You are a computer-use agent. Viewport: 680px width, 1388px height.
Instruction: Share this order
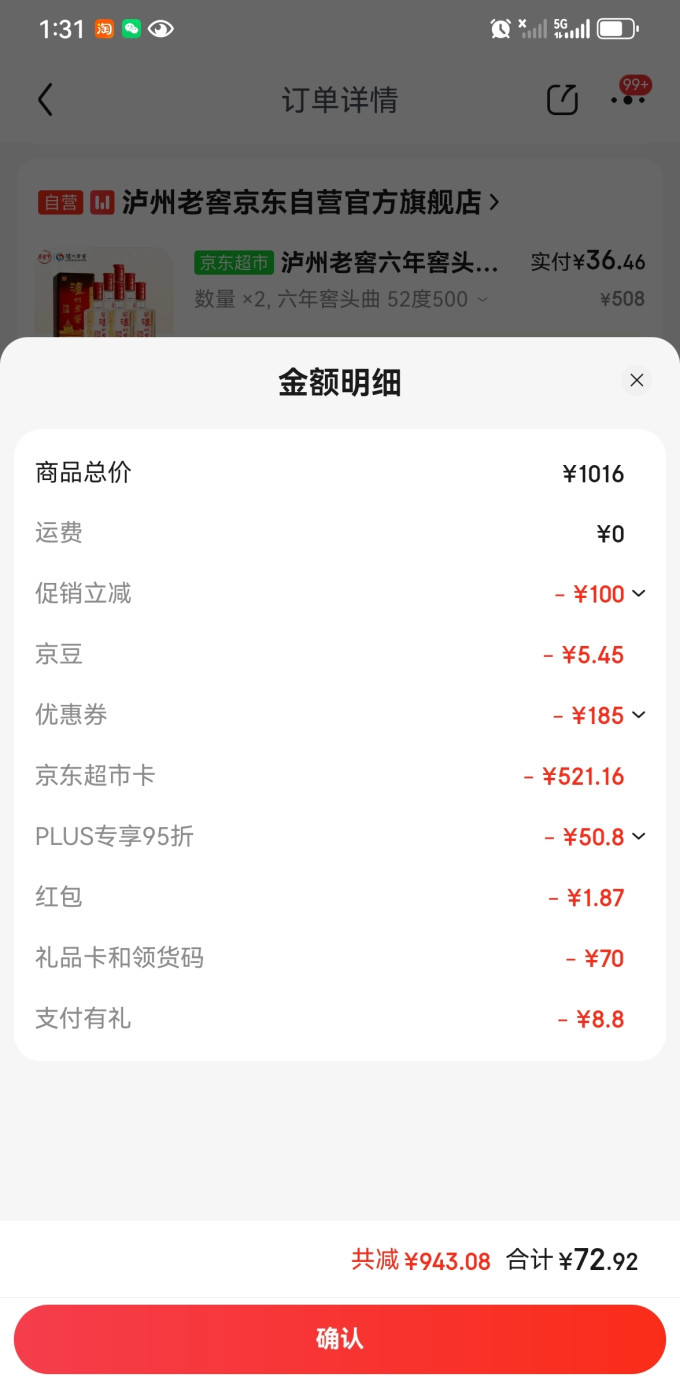pyautogui.click(x=562, y=100)
